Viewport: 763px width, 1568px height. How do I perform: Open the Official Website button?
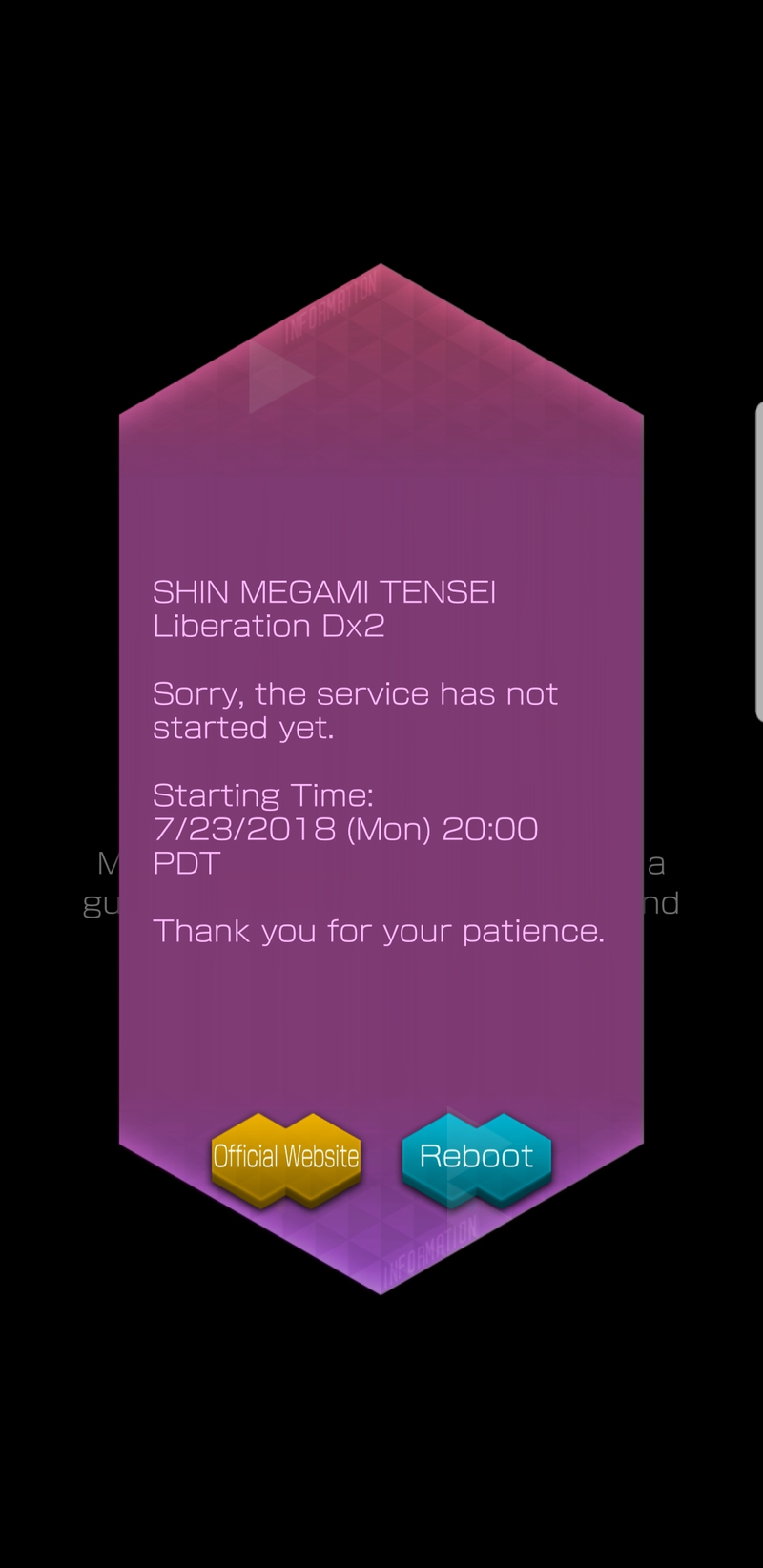tap(286, 1157)
